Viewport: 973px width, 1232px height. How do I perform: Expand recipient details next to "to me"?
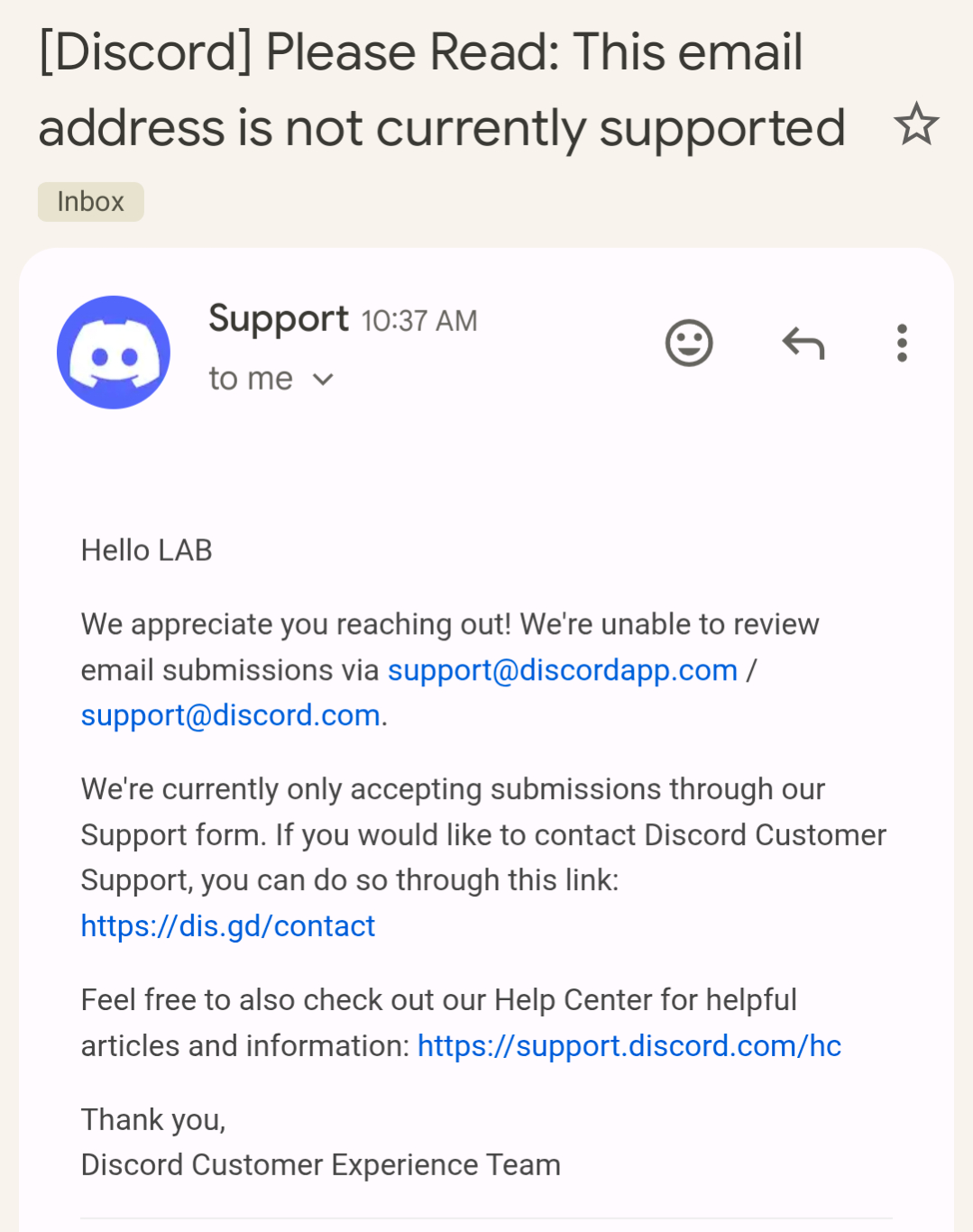323,380
